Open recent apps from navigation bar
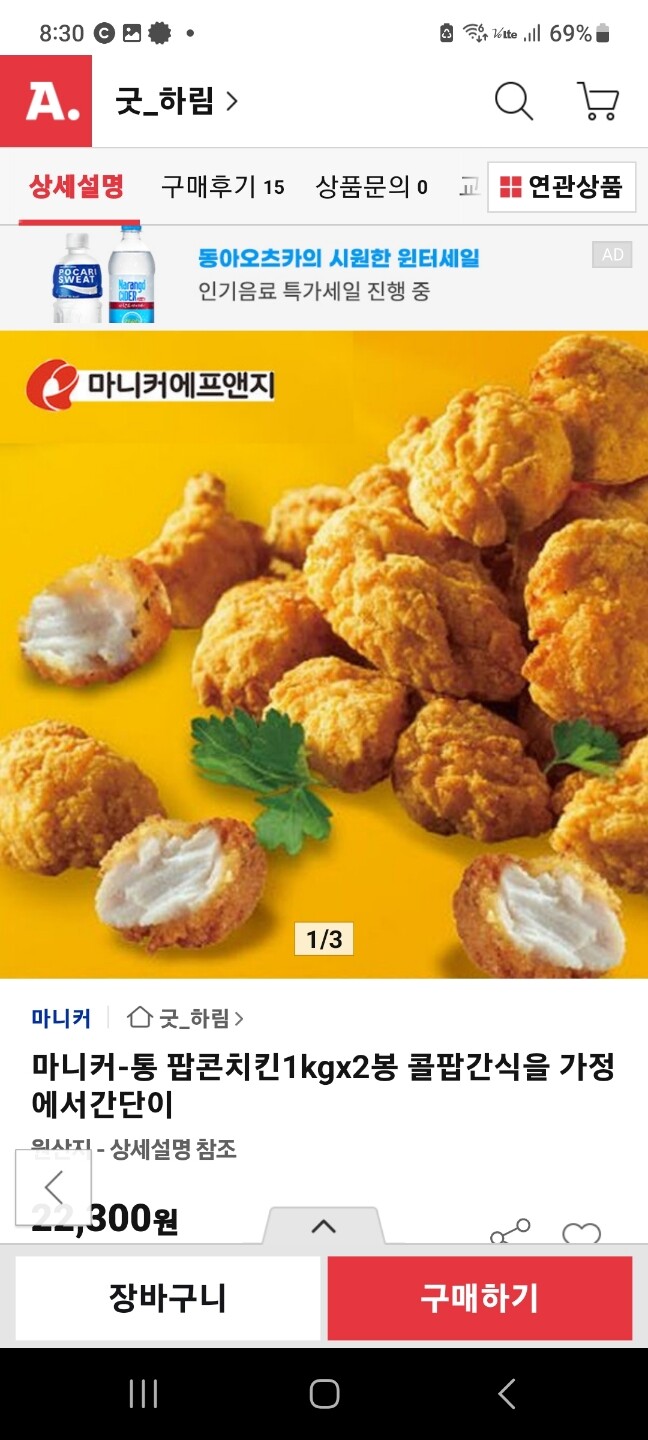Image resolution: width=648 pixels, height=1440 pixels. (143, 1393)
